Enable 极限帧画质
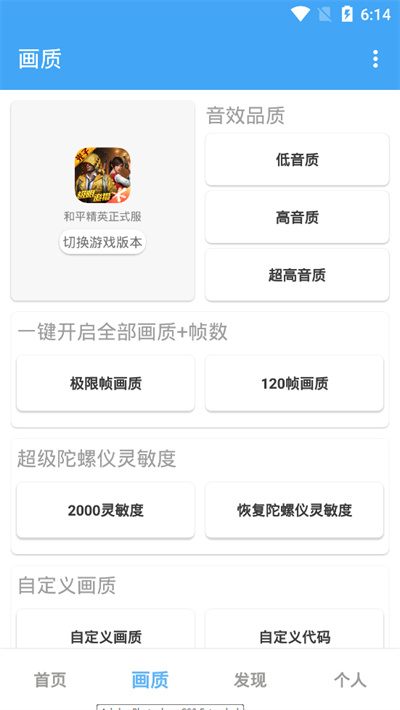Viewport: 400px width, 710px height. (106, 384)
